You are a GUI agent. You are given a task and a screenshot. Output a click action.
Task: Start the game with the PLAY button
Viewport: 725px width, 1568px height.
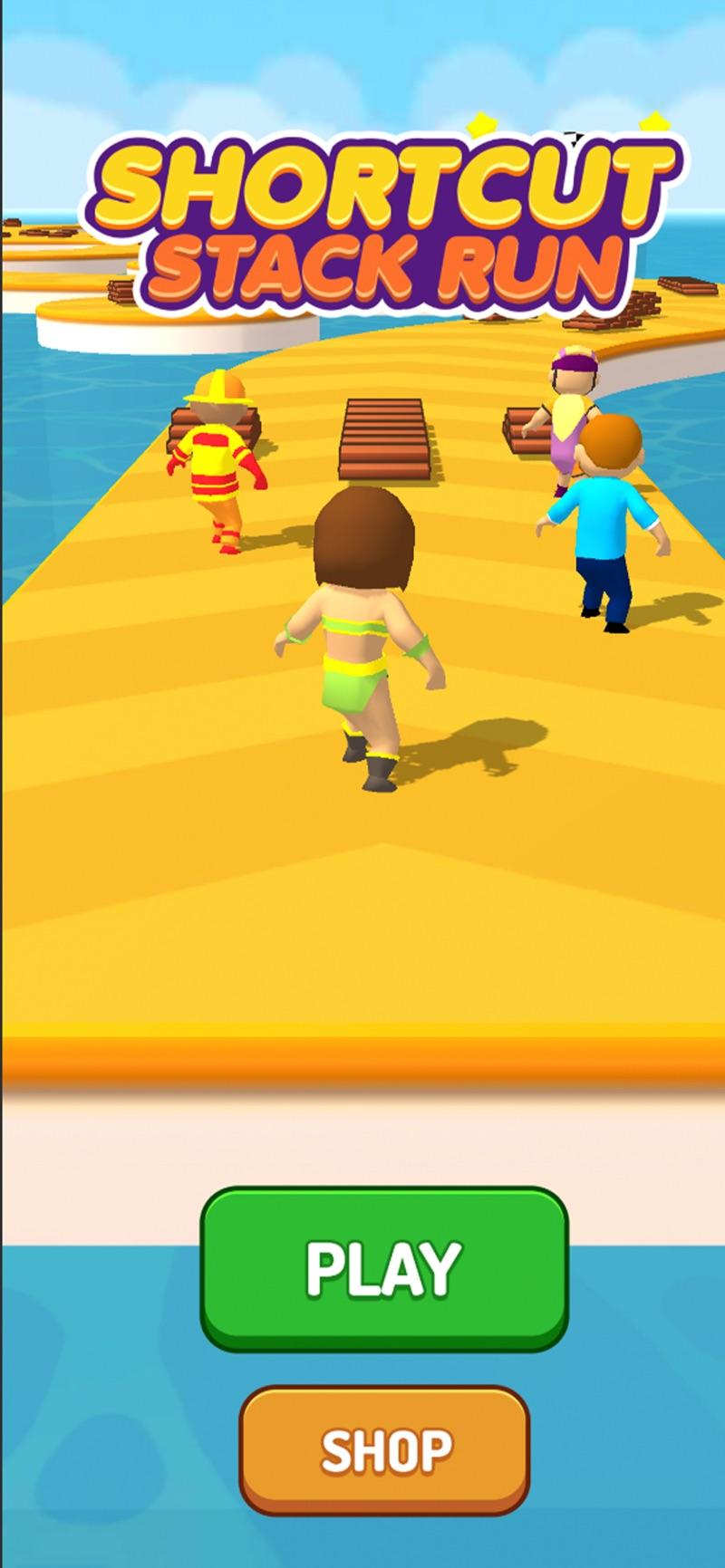384,1266
